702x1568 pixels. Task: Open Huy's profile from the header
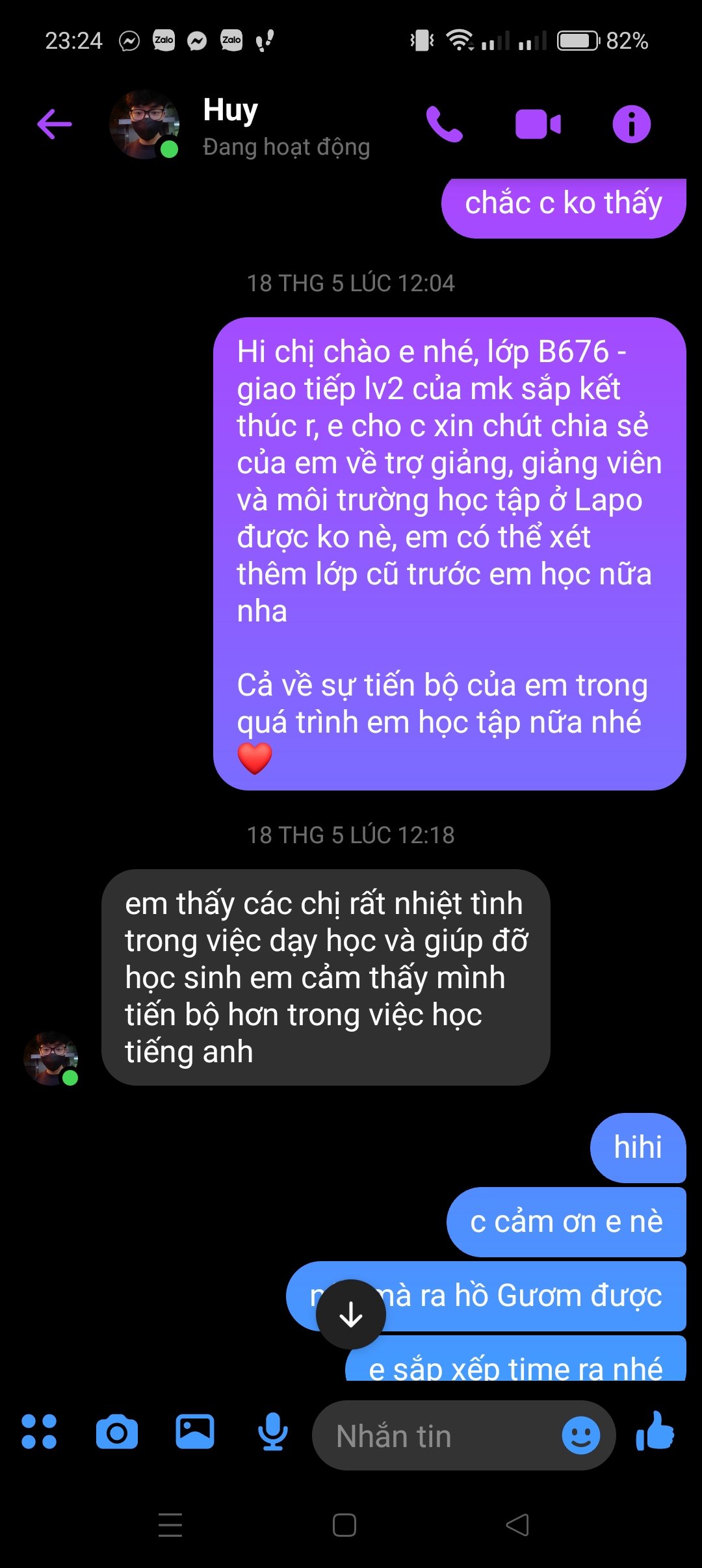pyautogui.click(x=231, y=125)
